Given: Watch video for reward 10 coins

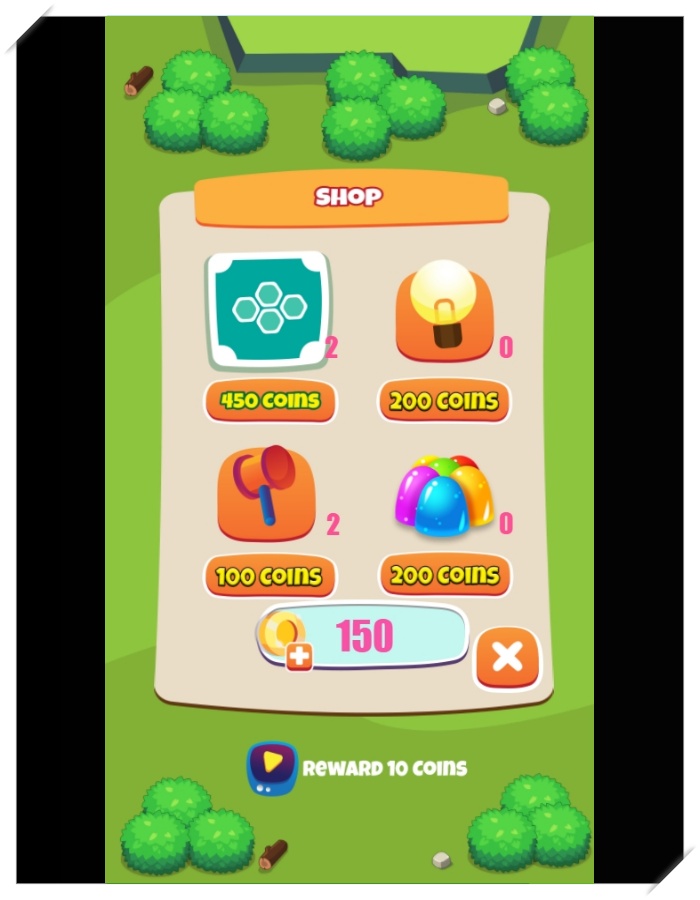Looking at the screenshot, I should click(x=272, y=768).
